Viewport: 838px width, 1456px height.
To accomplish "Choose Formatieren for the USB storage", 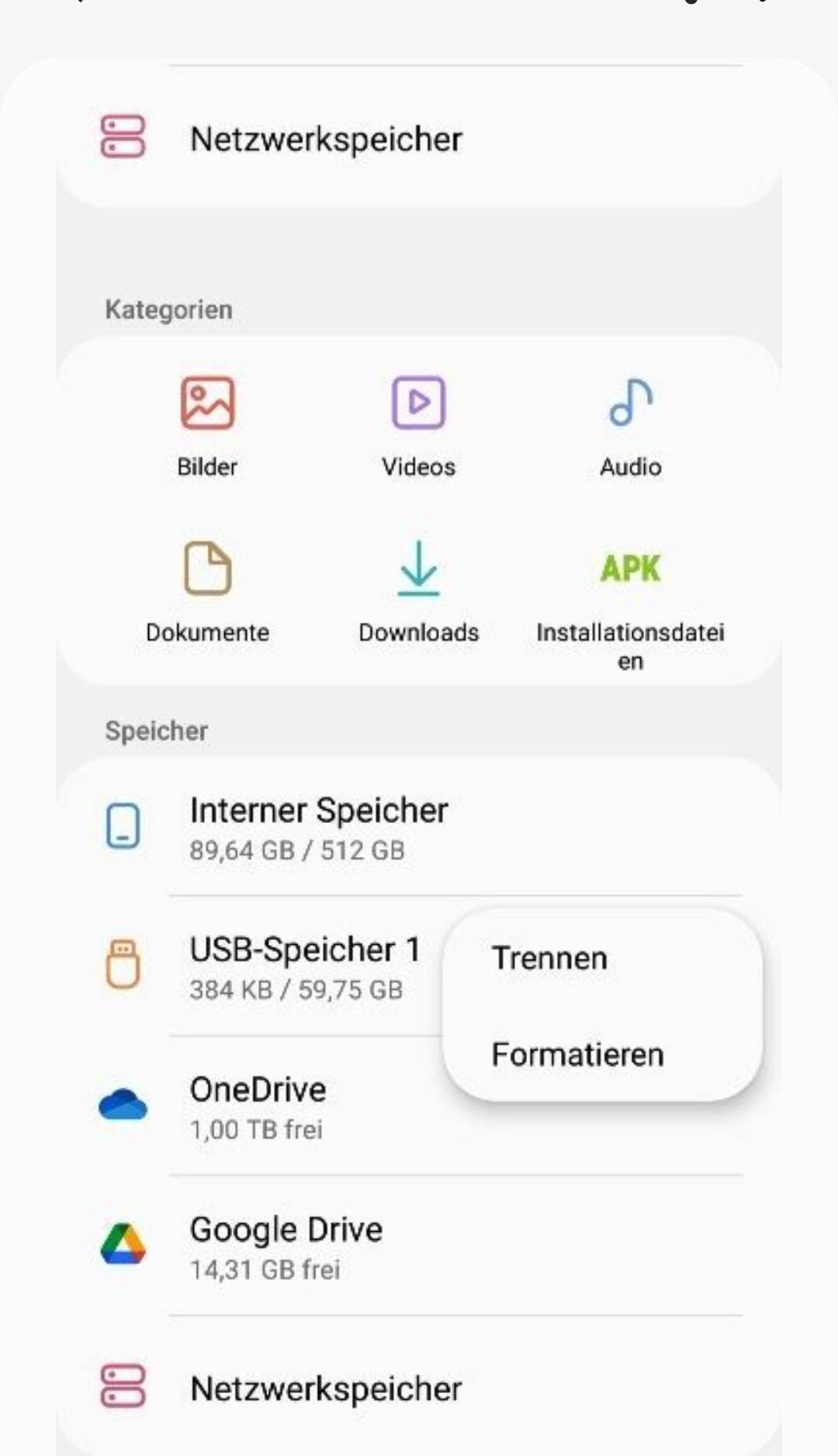I will tap(577, 1055).
